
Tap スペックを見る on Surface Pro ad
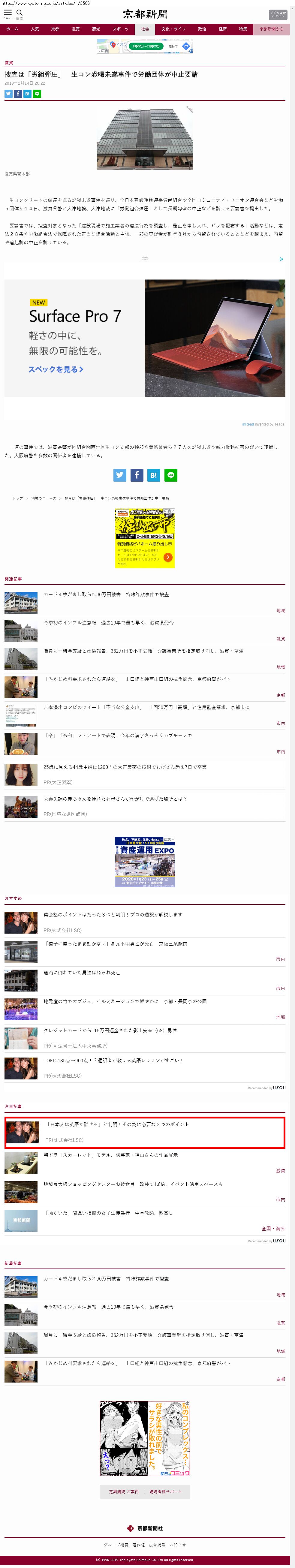[x=55, y=369]
